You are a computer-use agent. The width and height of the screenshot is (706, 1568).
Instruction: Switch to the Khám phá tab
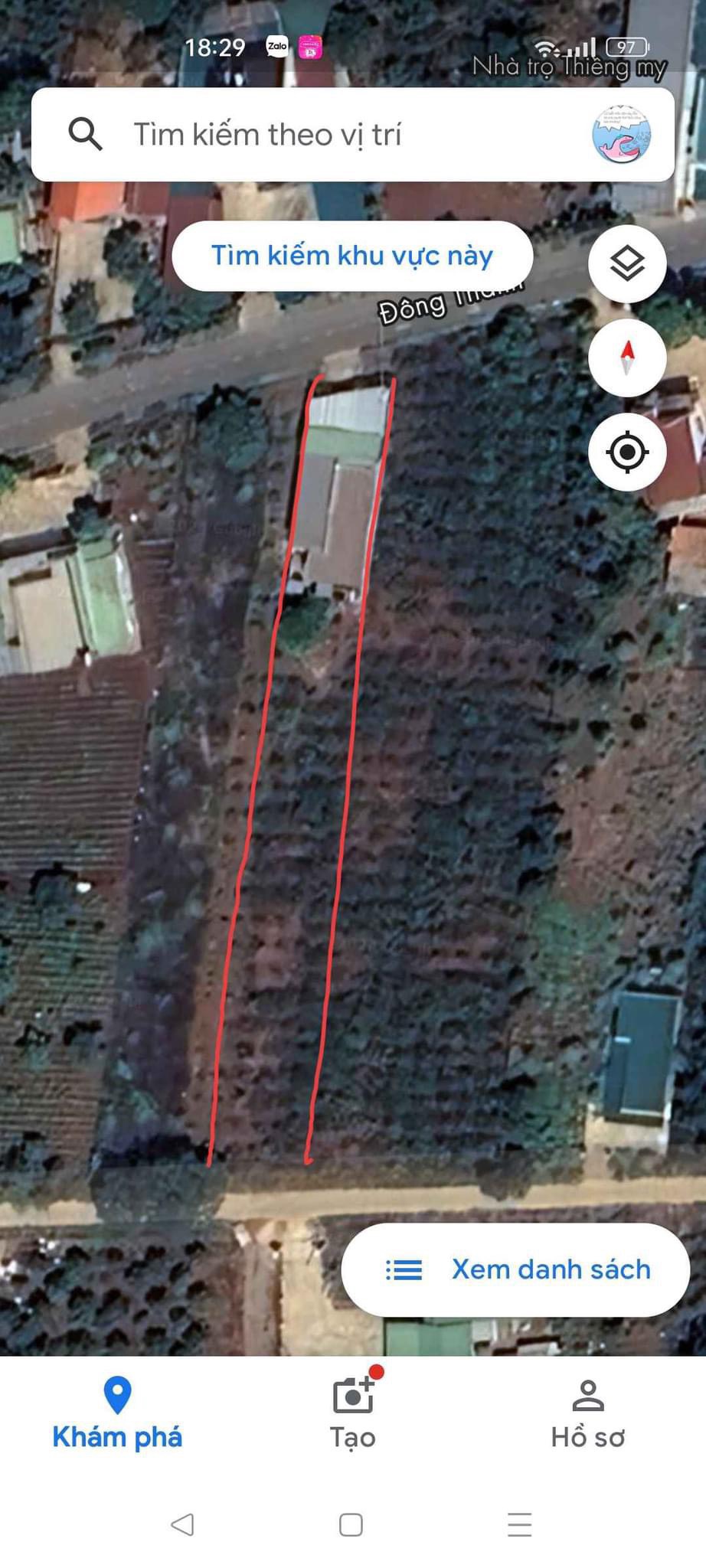(117, 1413)
